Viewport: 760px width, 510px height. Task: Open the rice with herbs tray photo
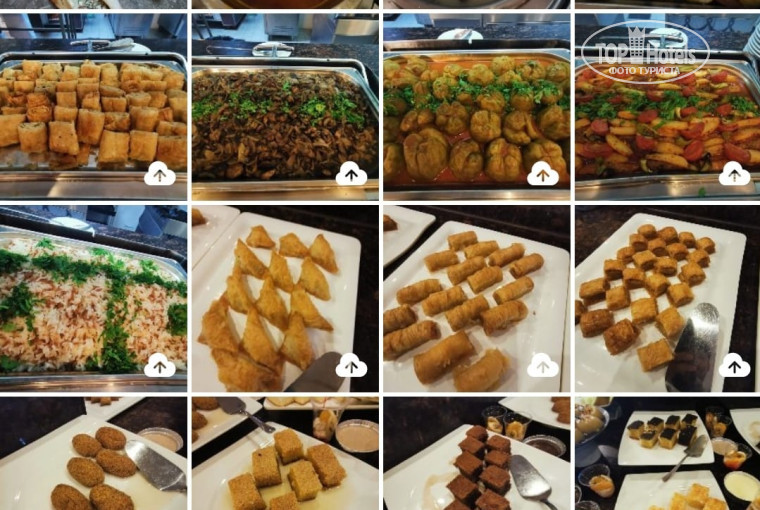click(x=92, y=295)
